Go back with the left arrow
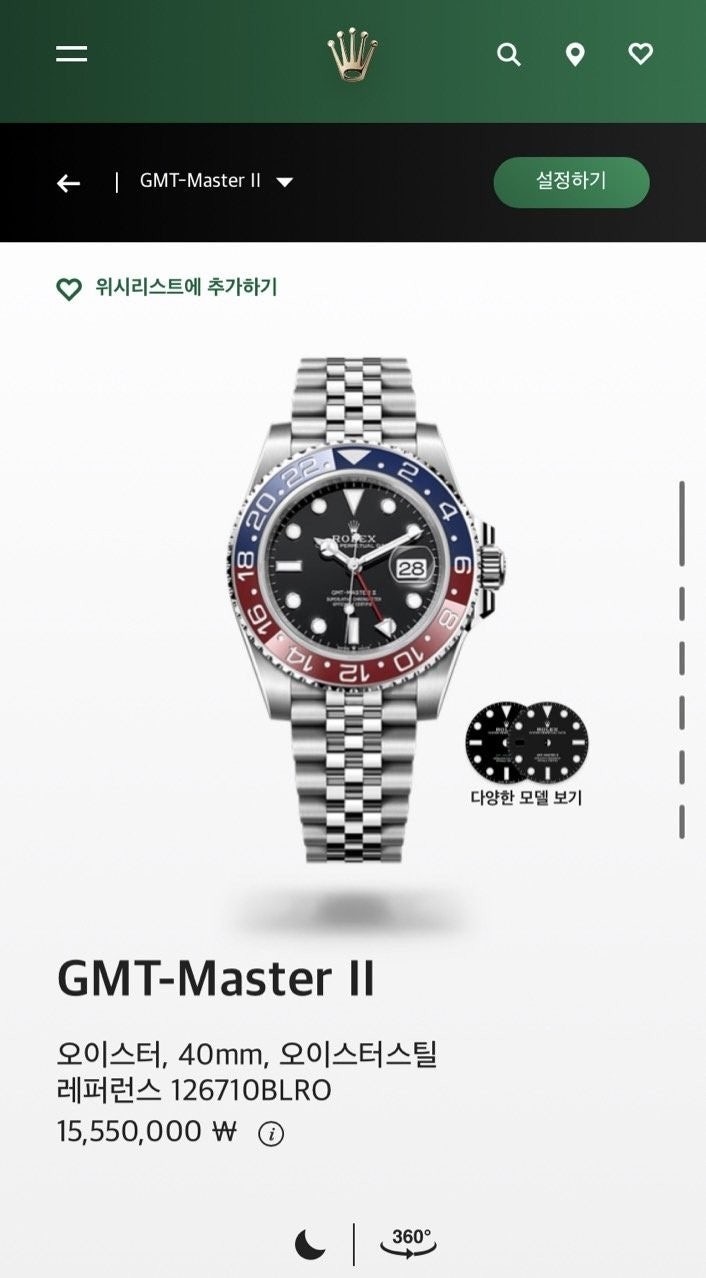The height and width of the screenshot is (1278, 706). click(68, 183)
